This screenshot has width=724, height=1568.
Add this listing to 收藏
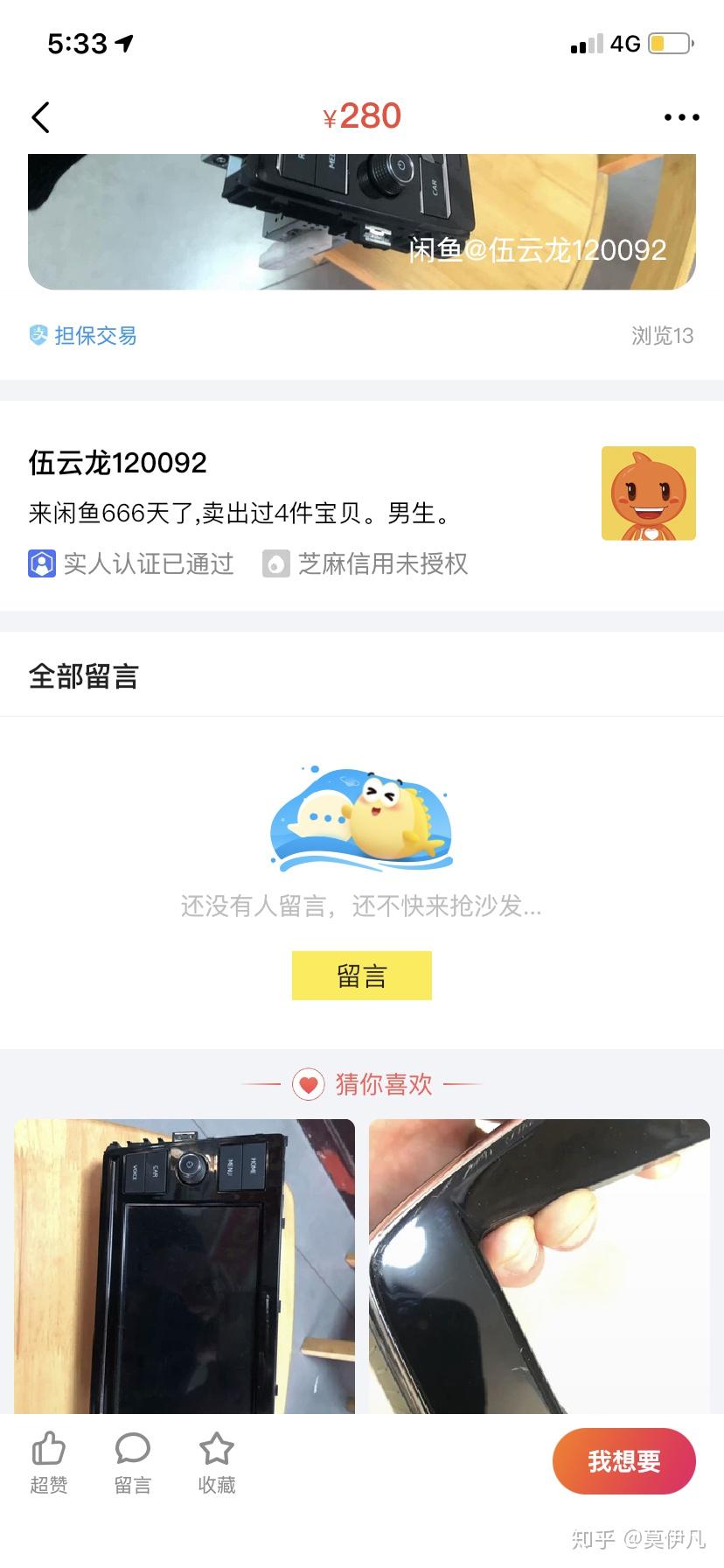[x=217, y=1463]
